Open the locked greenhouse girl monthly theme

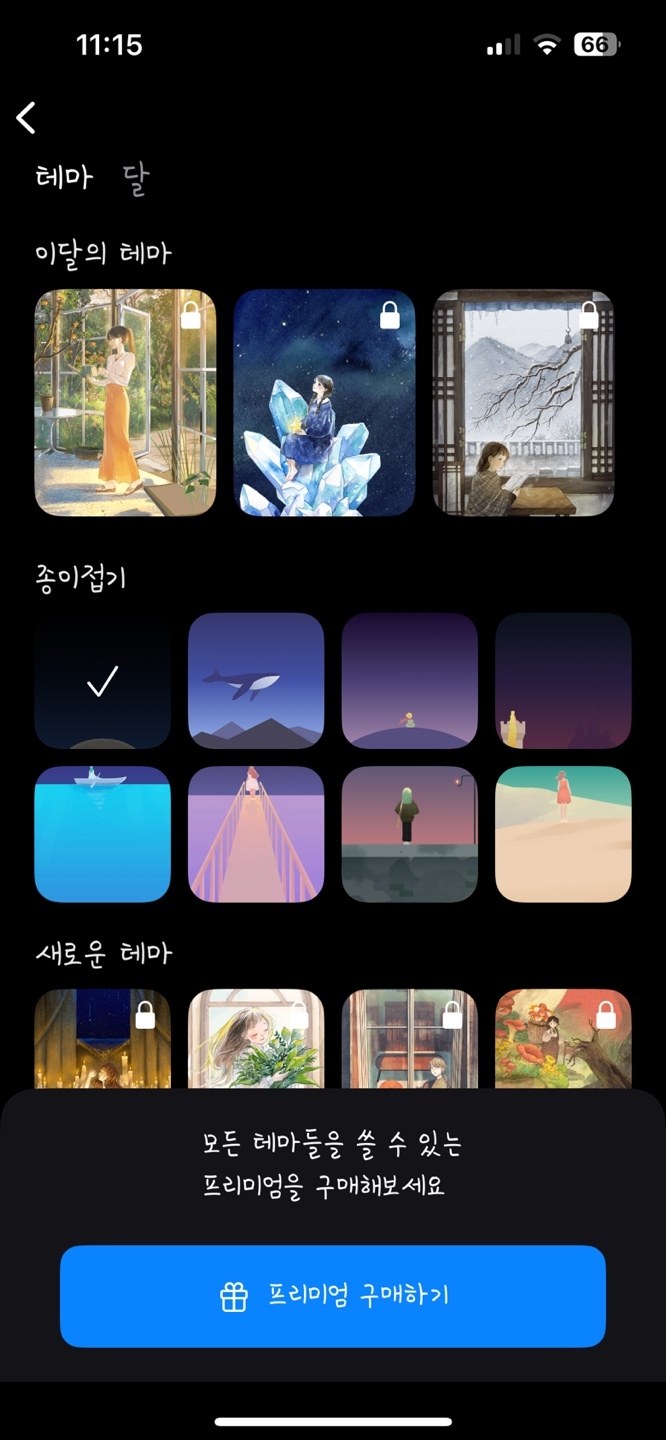tap(125, 403)
